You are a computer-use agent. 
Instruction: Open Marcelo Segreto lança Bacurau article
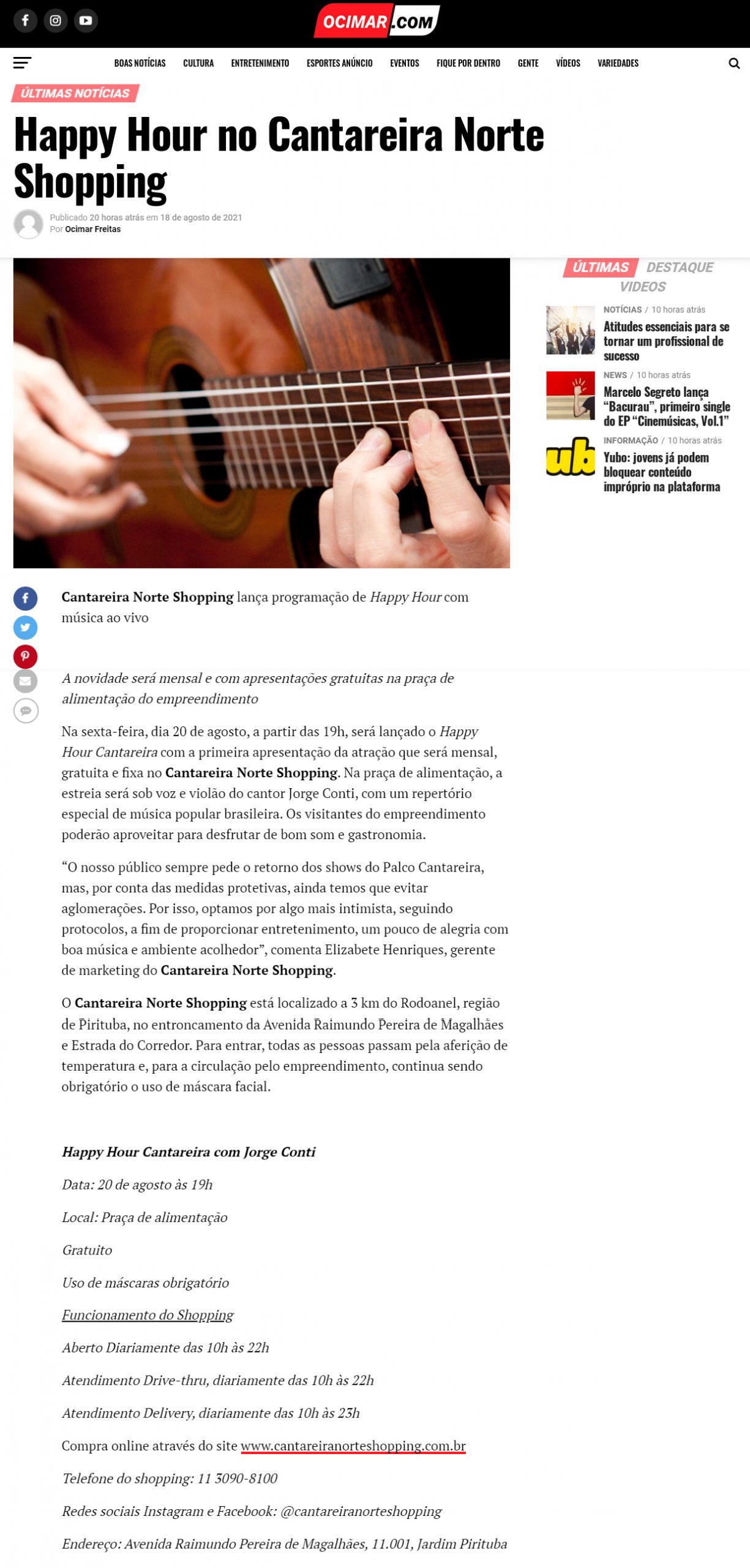pos(667,406)
